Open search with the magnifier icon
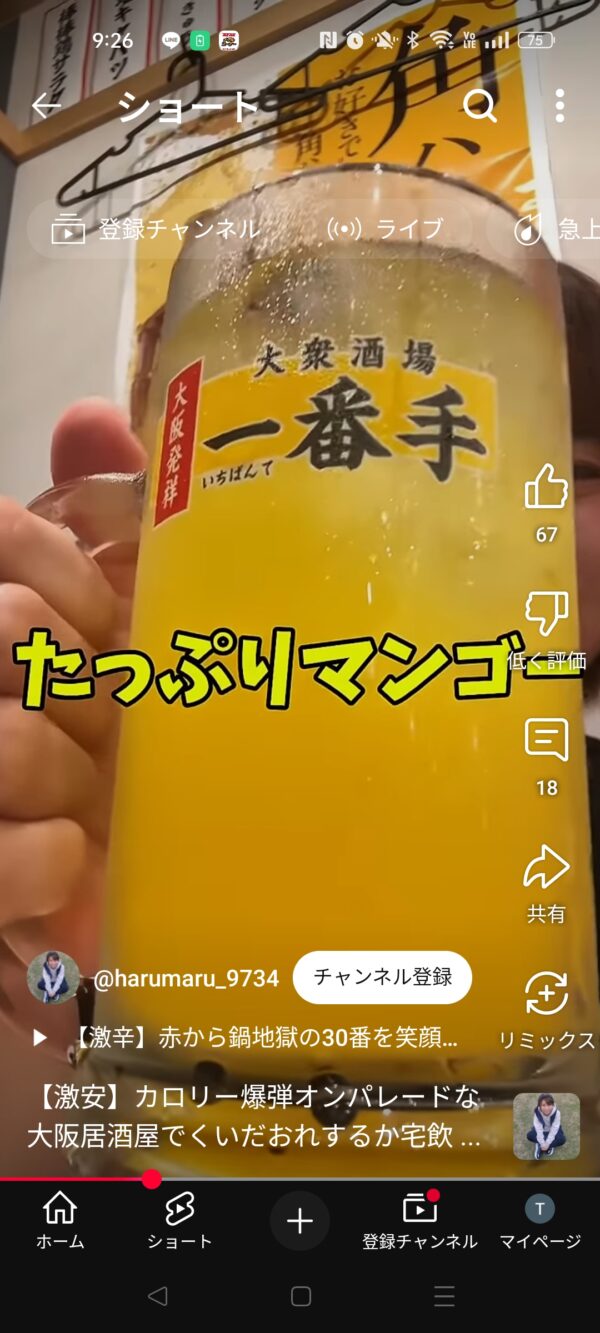This screenshot has width=600, height=1333. [x=480, y=106]
